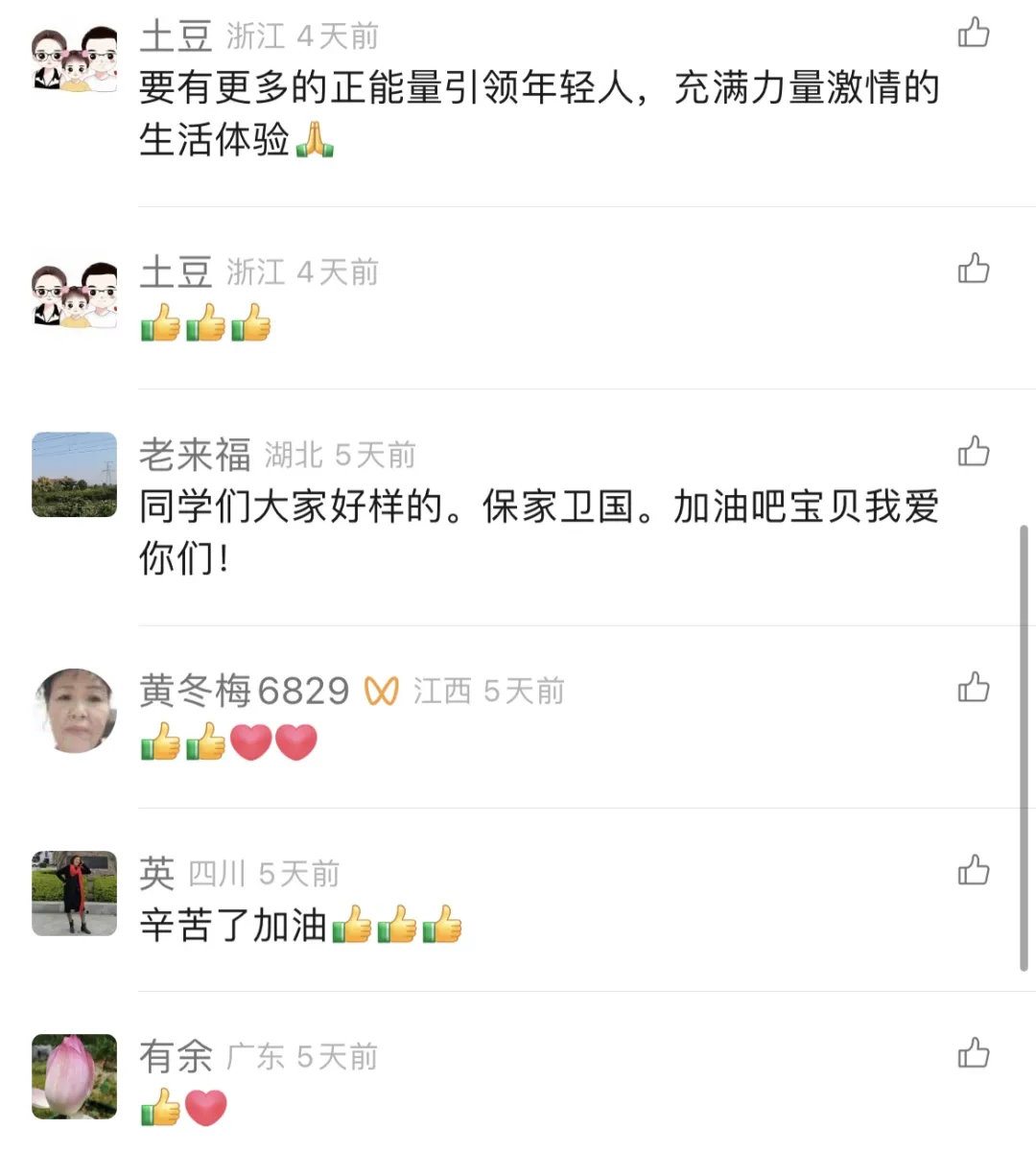Viewport: 1036px width, 1152px height.
Task: Like 土豆's comment about 正能量
Action: [x=974, y=34]
